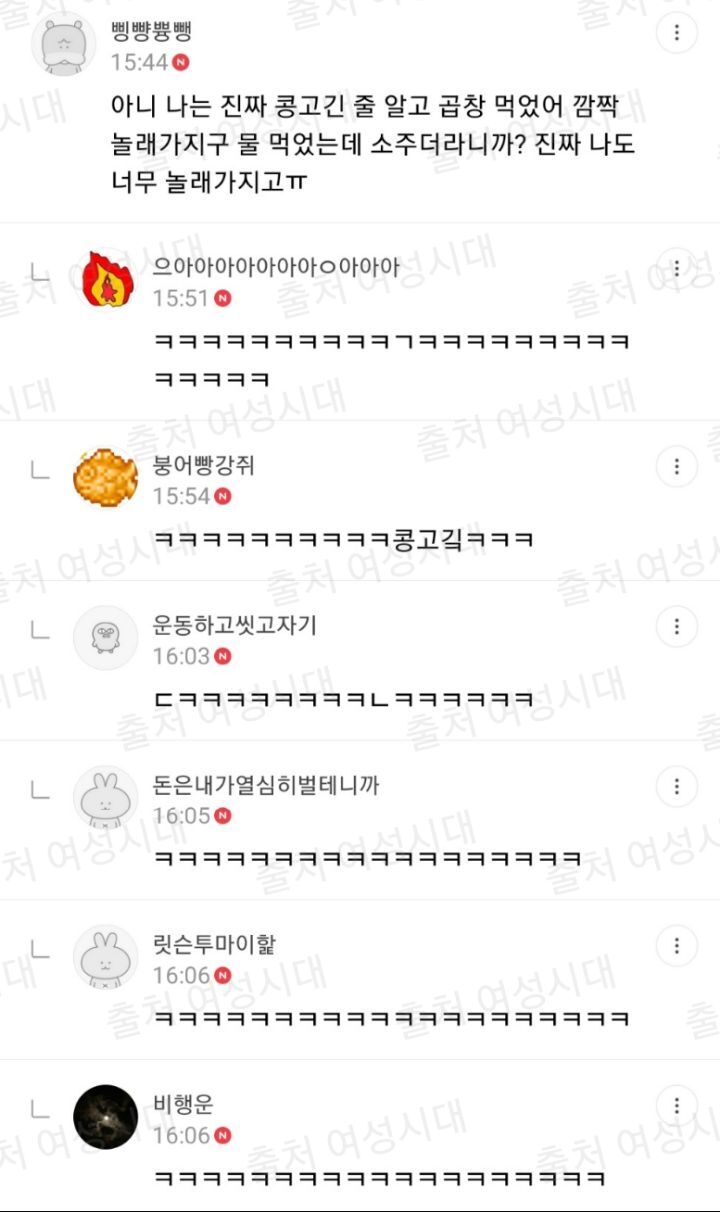
Task: Open the three-dot menu on 비행운's reply
Action: (x=677, y=1105)
